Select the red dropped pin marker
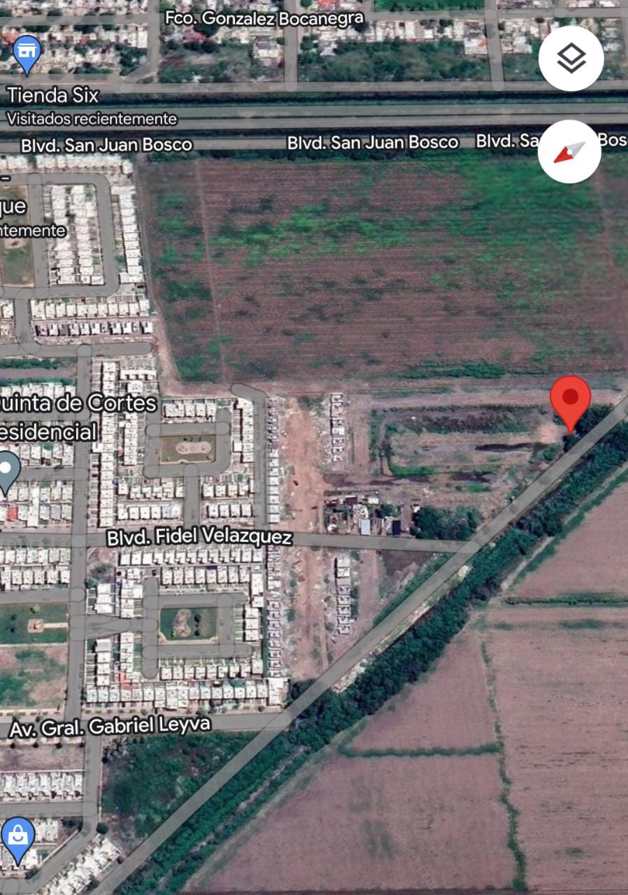 coord(570,400)
